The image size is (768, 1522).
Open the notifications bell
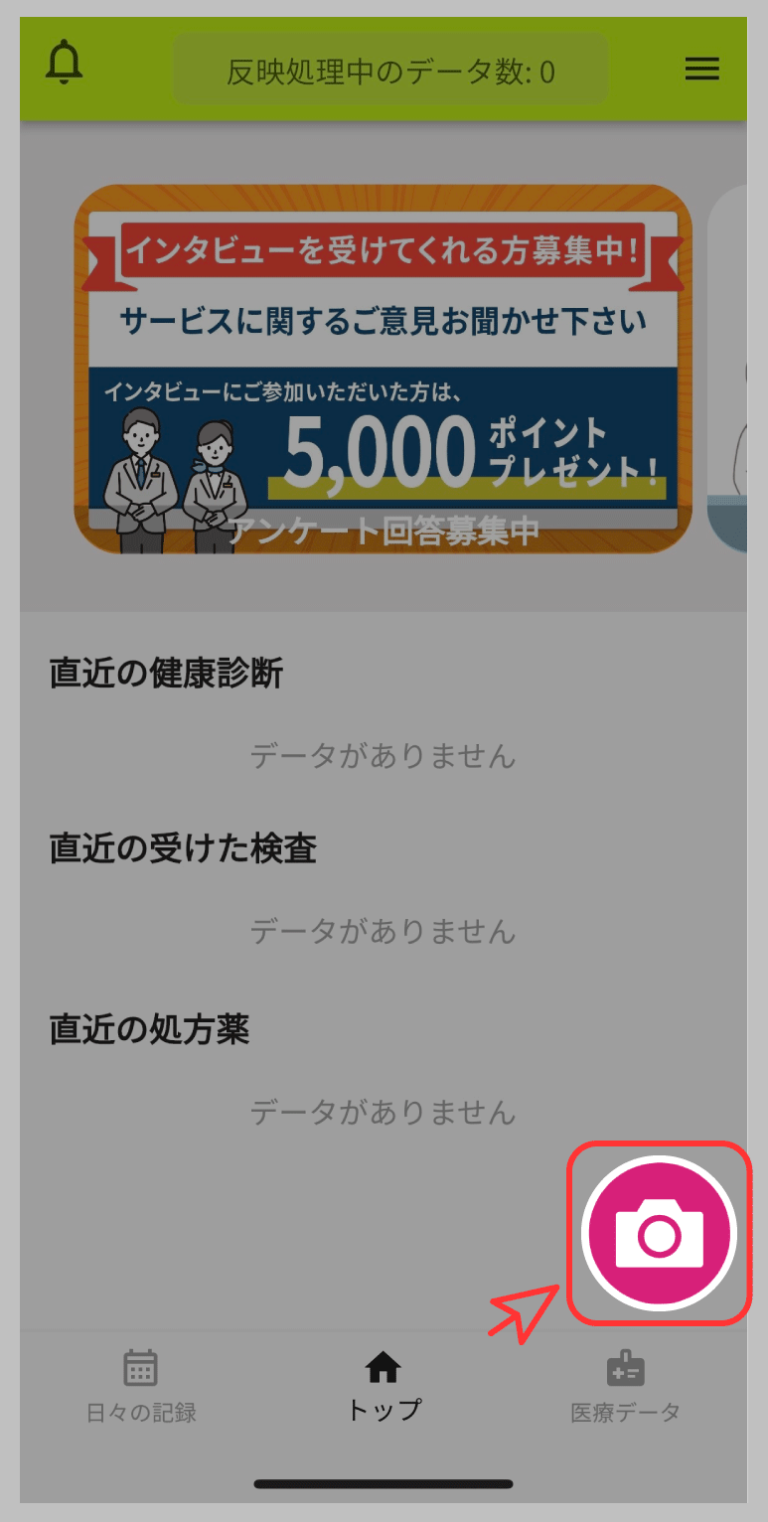coord(65,65)
